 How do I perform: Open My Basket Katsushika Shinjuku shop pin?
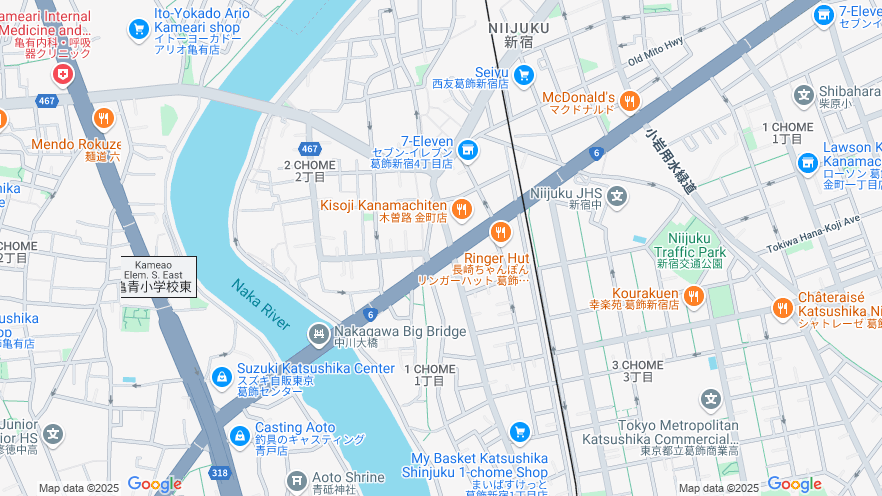[x=519, y=432]
